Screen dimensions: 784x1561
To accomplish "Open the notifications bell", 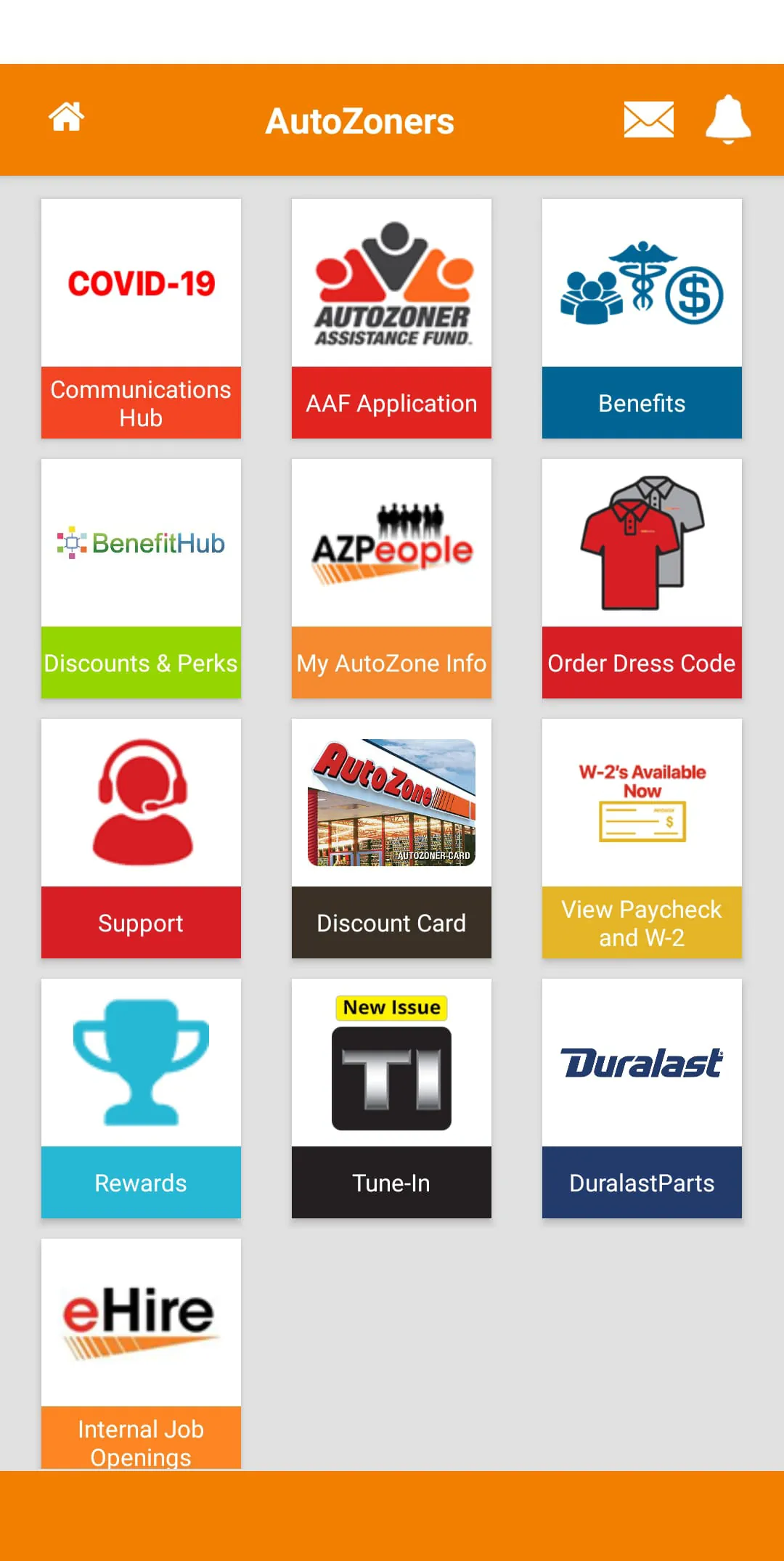I will tap(728, 120).
